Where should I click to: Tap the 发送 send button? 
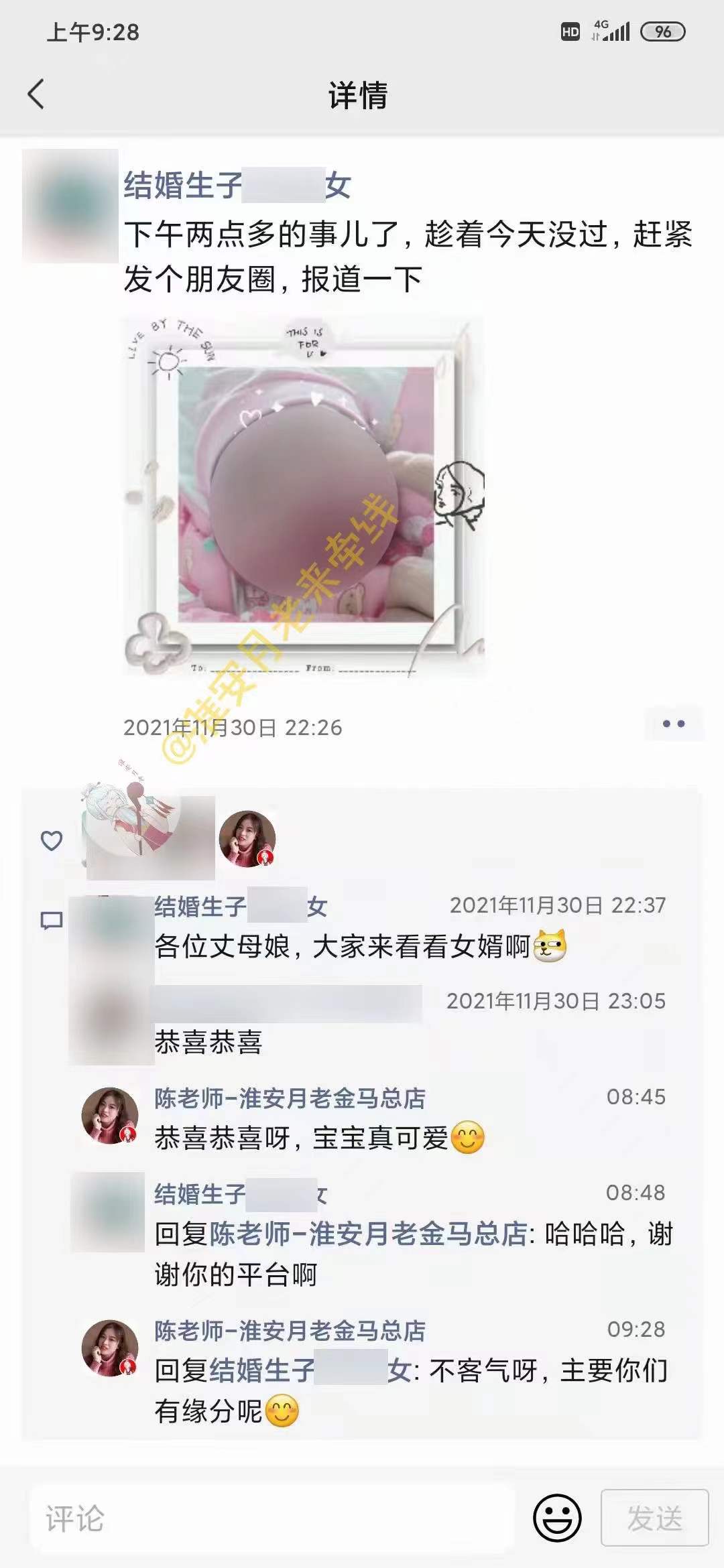point(654,1518)
